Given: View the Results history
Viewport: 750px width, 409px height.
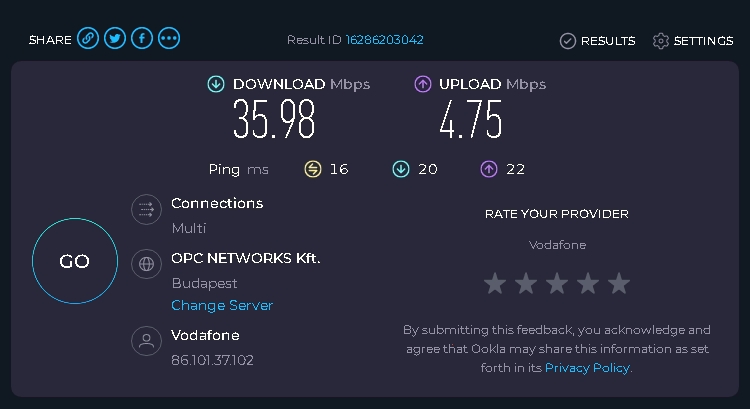Looking at the screenshot, I should 597,41.
